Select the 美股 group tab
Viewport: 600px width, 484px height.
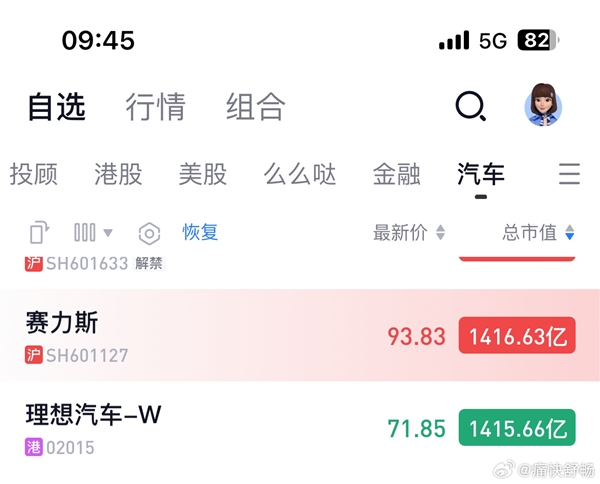pos(203,174)
